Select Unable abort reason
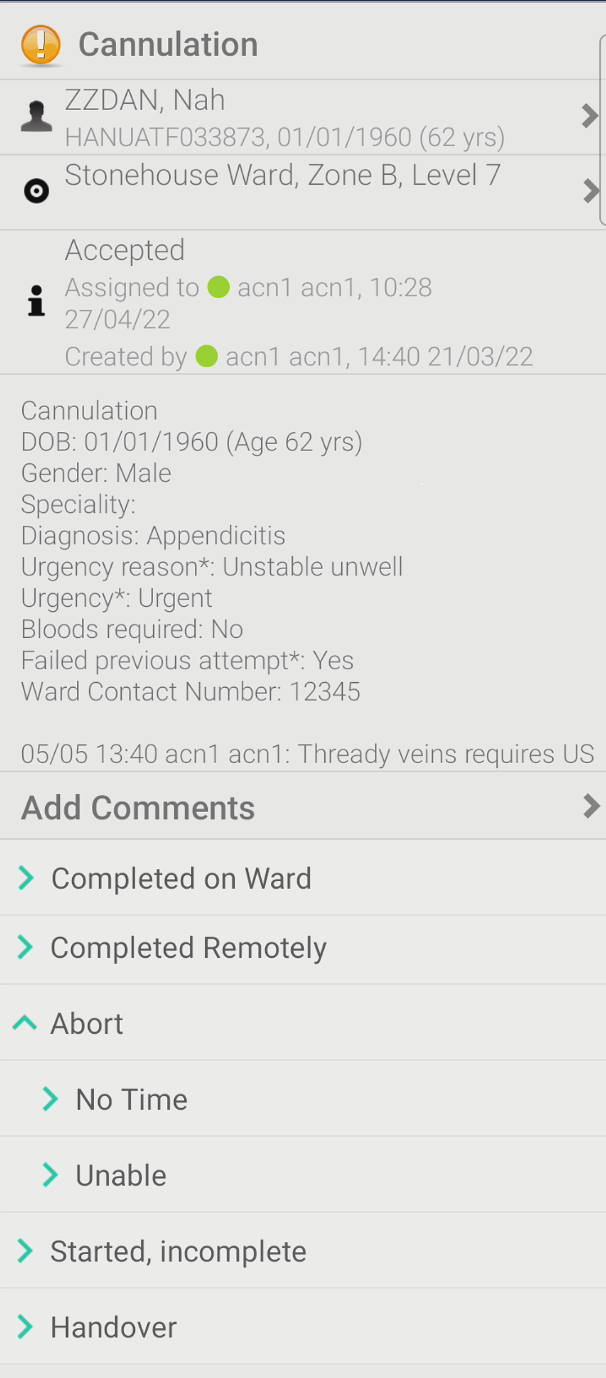This screenshot has height=1378, width=606. click(303, 1175)
